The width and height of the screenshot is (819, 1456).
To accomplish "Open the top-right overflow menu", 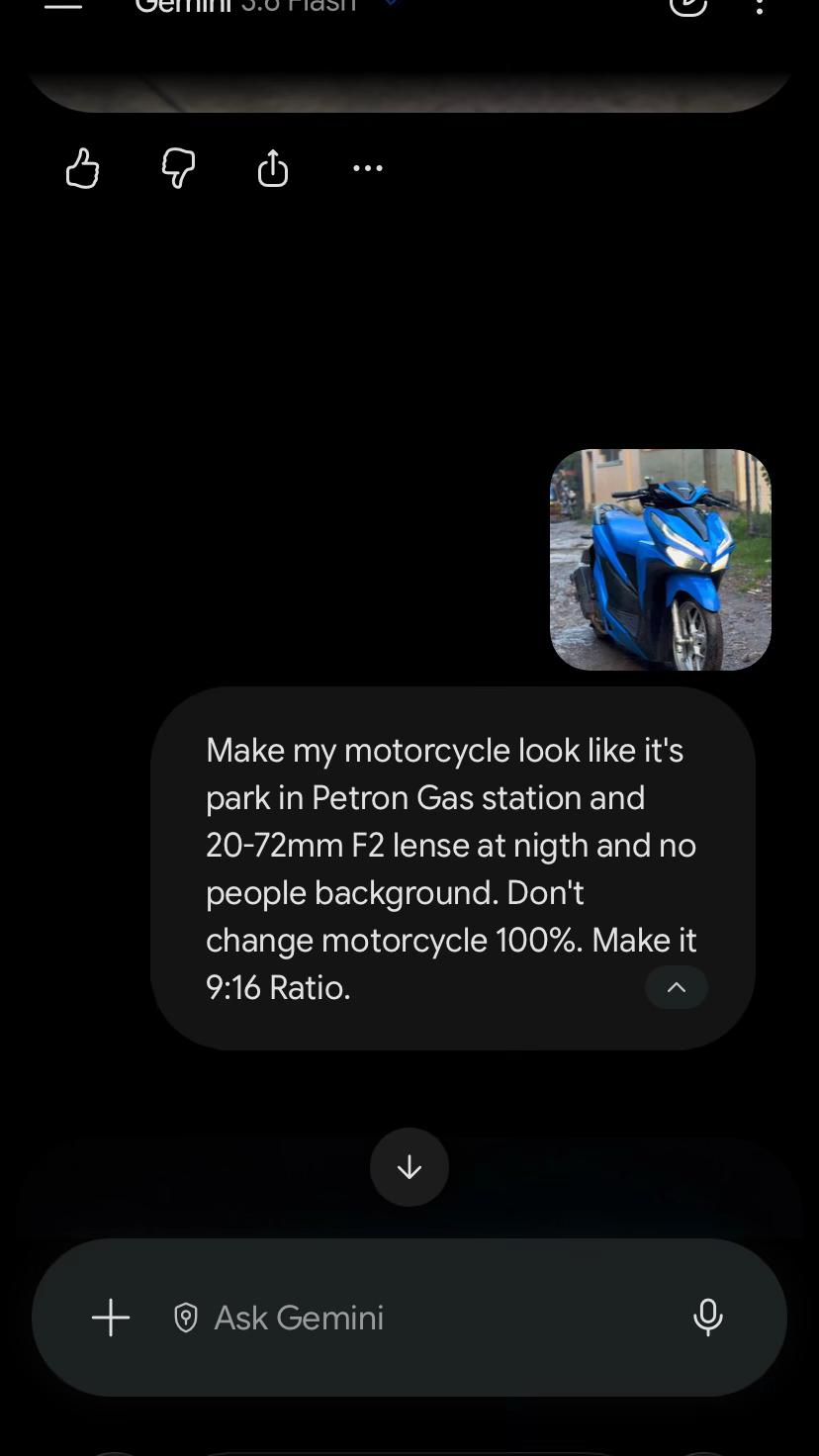I will point(760,6).
